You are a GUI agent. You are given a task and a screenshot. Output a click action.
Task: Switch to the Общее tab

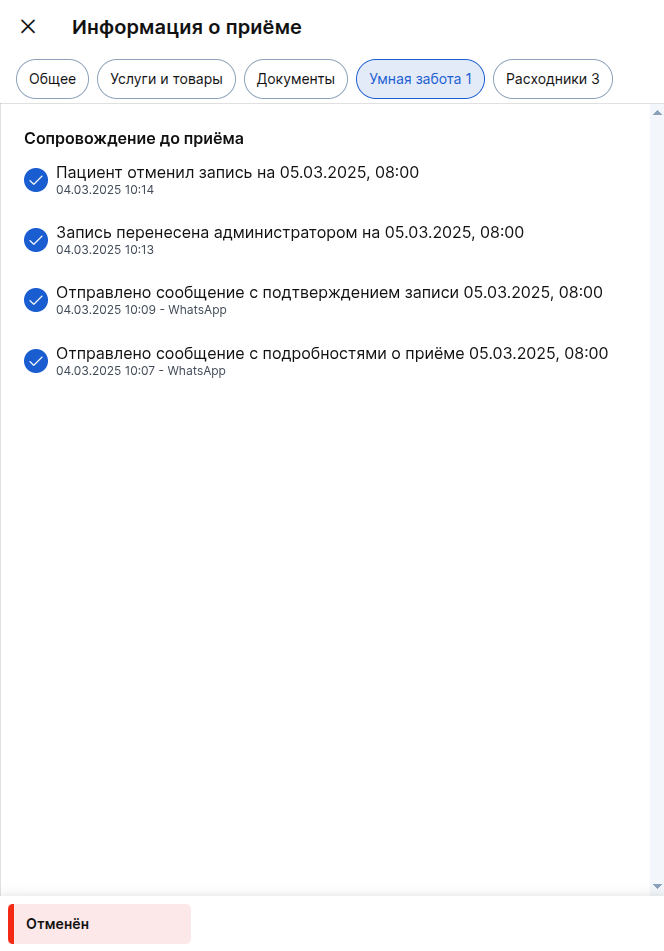tap(53, 79)
